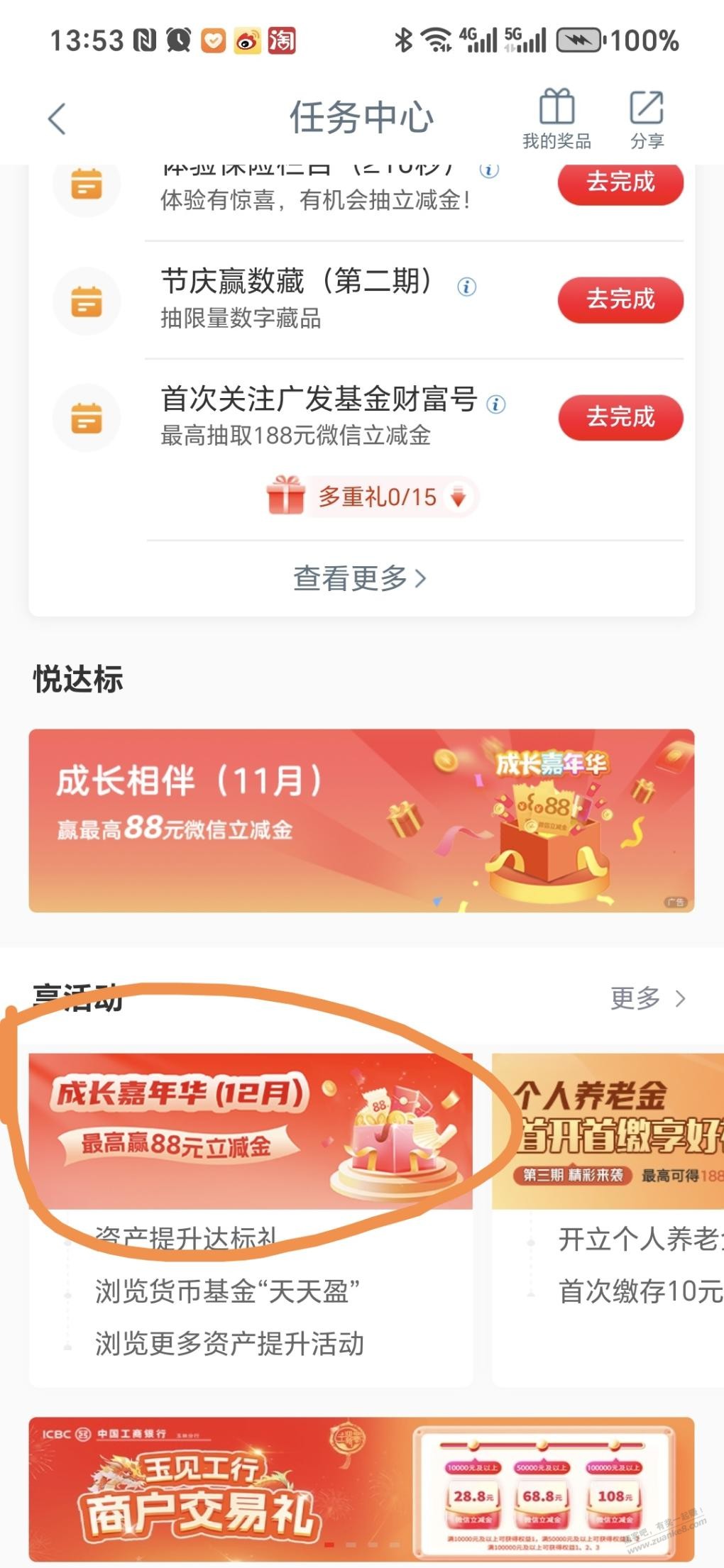Tap 去完成 for 节庆赢数藏（第二期）

pyautogui.click(x=620, y=299)
